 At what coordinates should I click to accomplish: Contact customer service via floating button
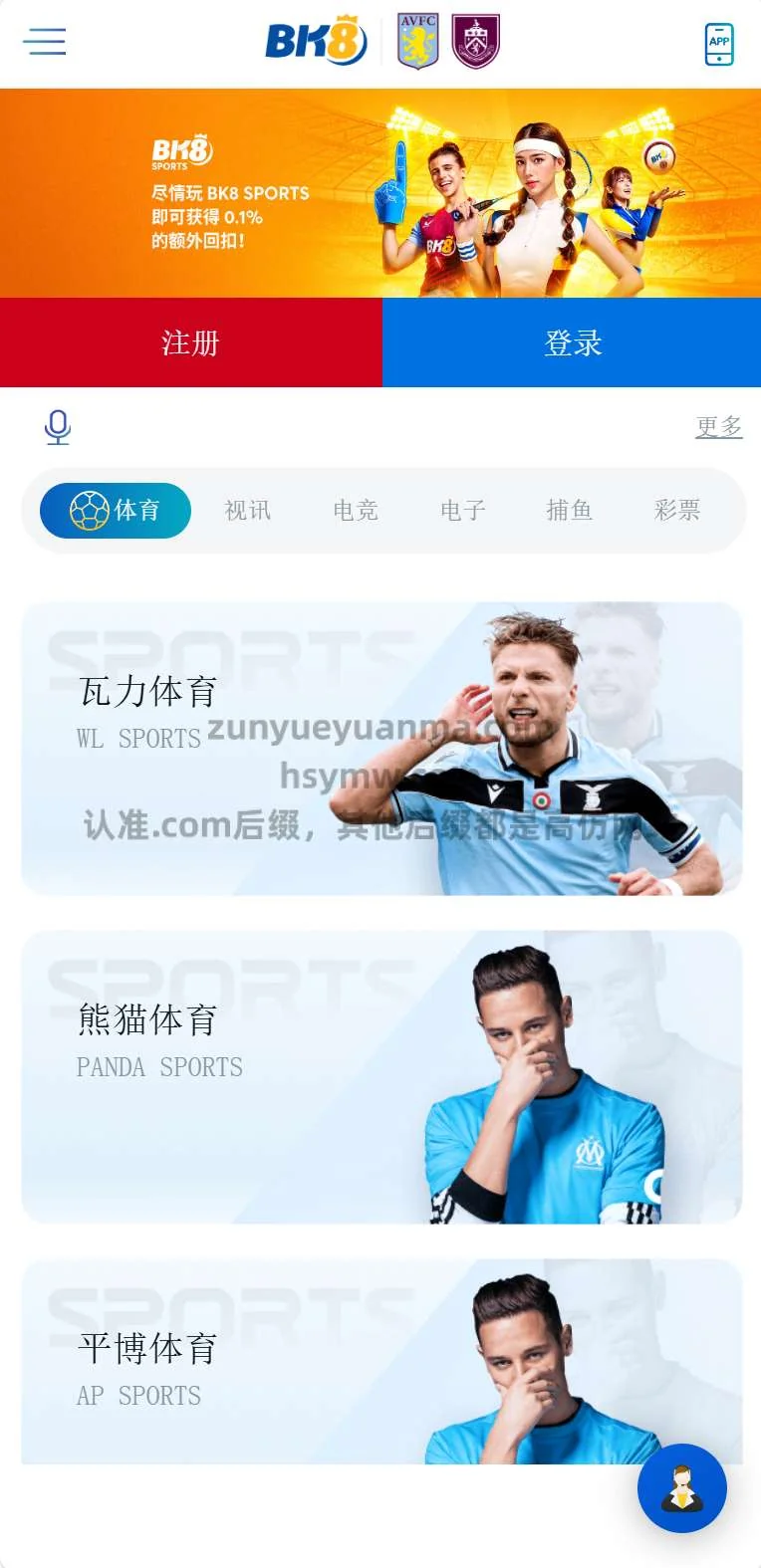682,1488
